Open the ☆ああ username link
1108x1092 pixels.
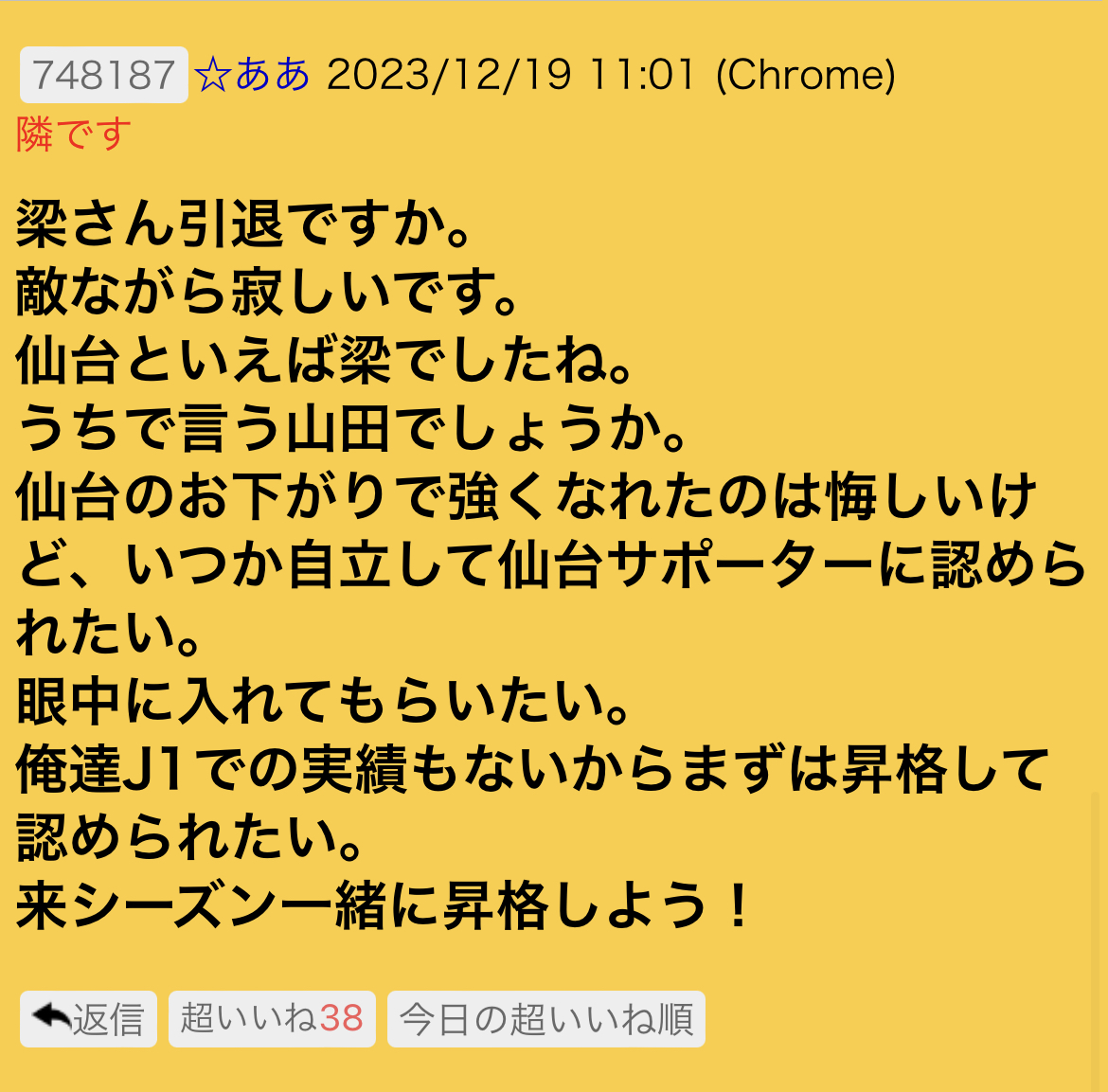point(252,75)
